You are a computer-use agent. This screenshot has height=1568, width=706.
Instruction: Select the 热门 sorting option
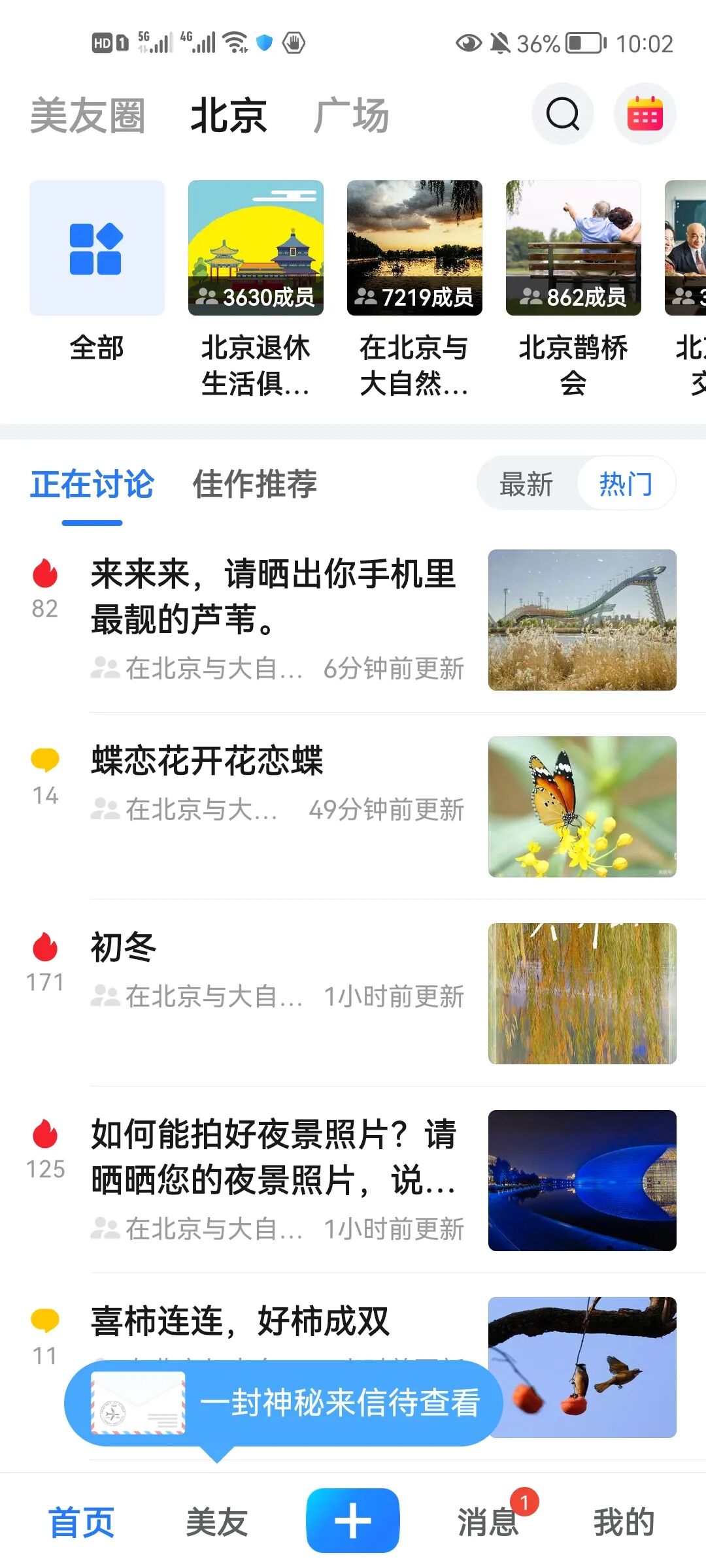pos(626,484)
